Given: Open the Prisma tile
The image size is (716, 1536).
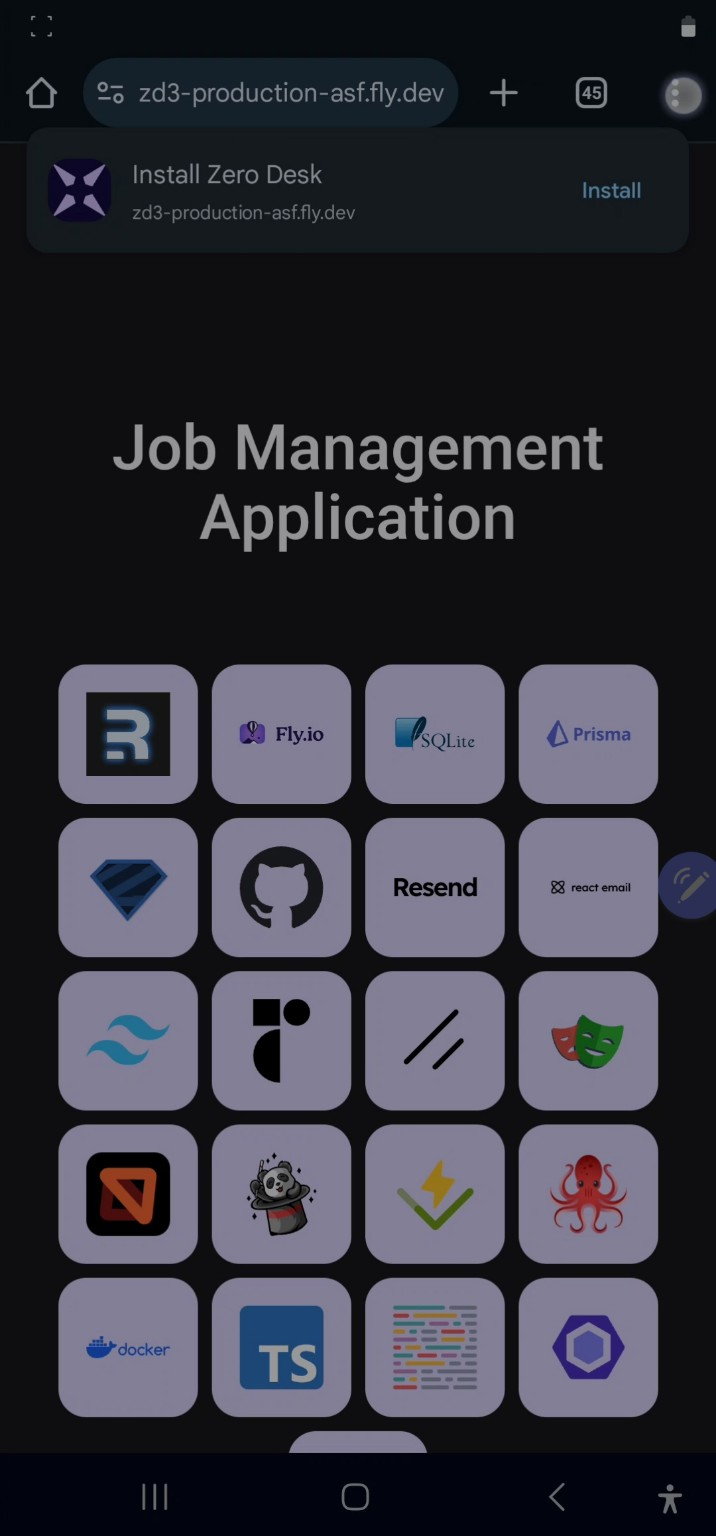Looking at the screenshot, I should point(588,734).
